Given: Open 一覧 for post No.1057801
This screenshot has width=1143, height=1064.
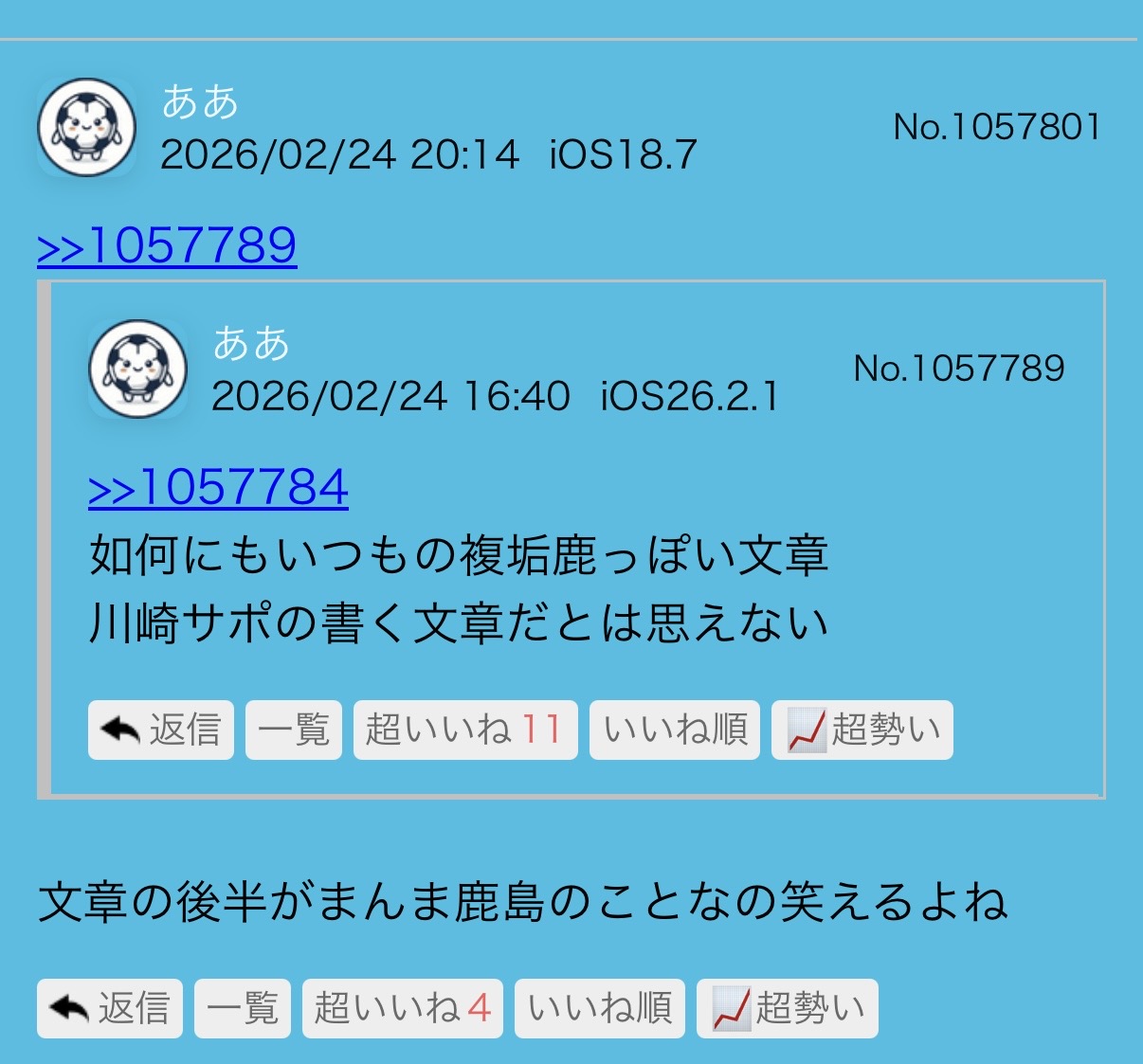Looking at the screenshot, I should 242,1008.
